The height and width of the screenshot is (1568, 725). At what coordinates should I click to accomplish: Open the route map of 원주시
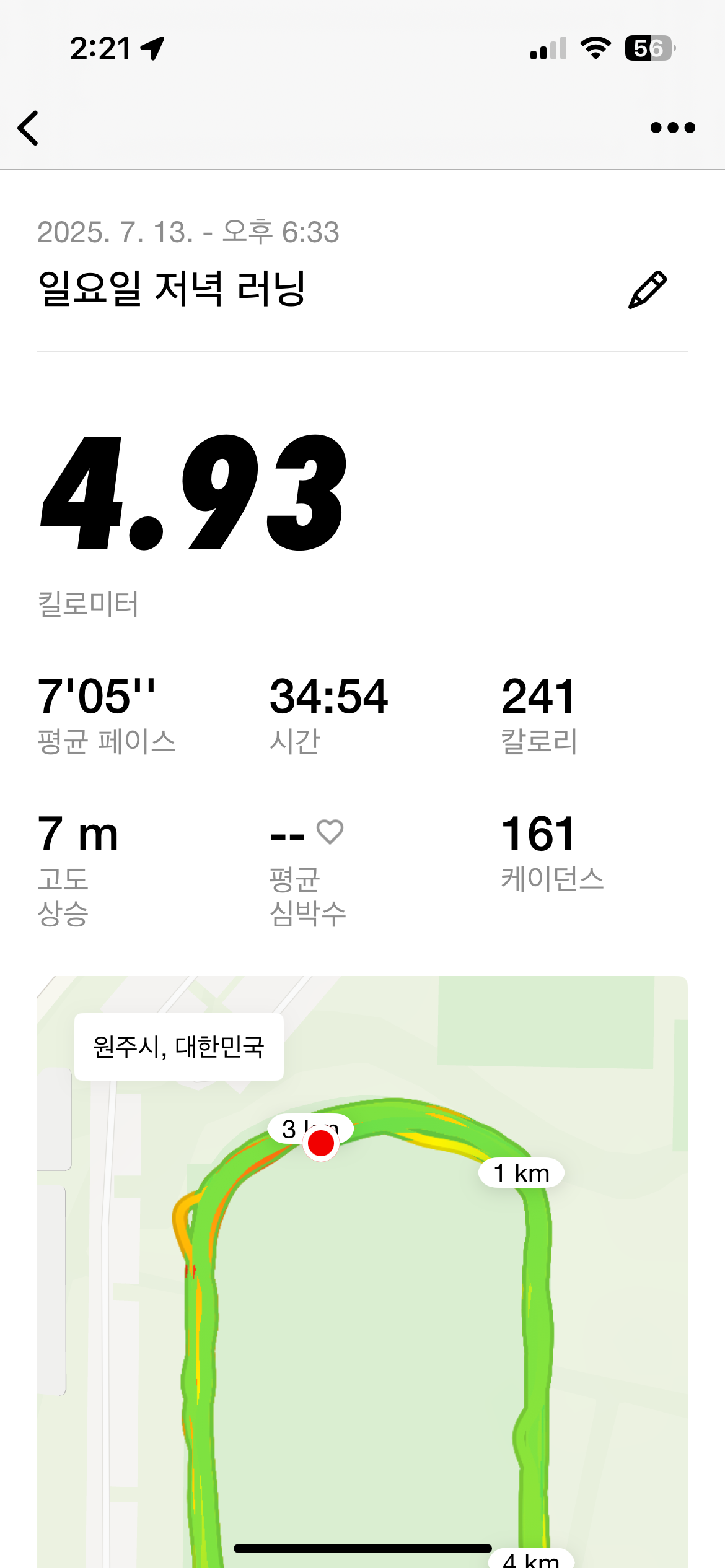(362, 1271)
